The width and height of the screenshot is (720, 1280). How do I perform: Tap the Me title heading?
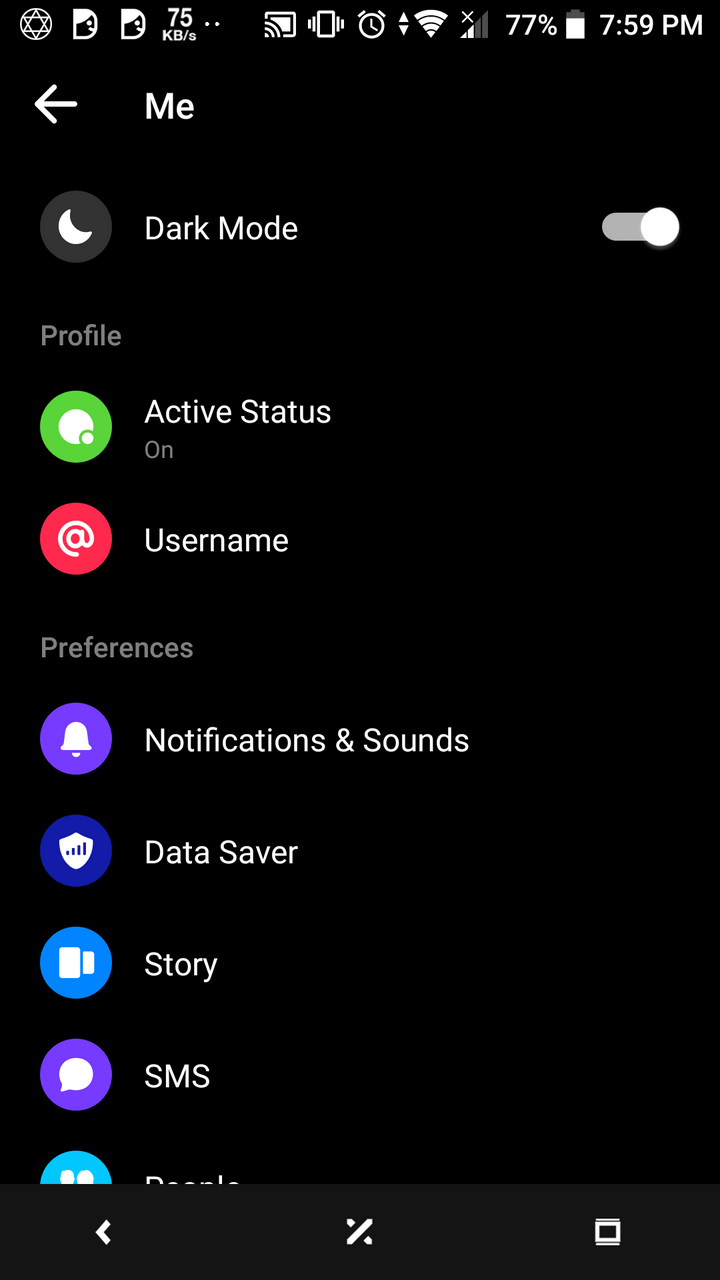pos(168,106)
